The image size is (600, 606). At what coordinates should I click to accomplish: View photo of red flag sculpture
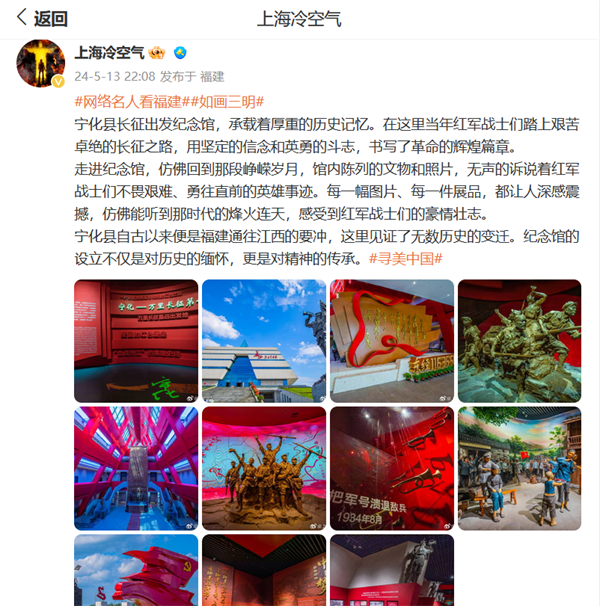(x=135, y=570)
